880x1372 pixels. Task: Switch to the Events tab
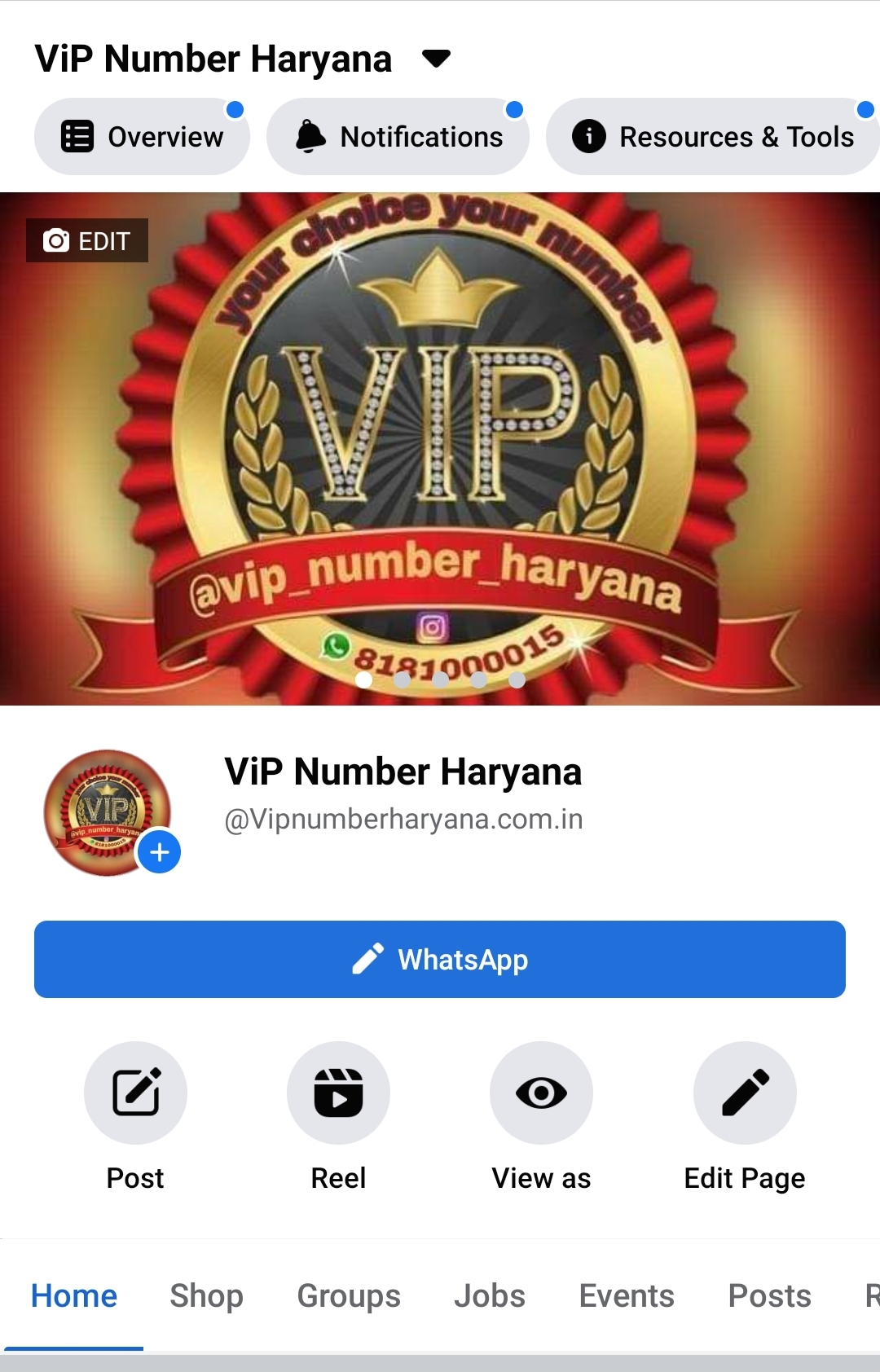(627, 1295)
